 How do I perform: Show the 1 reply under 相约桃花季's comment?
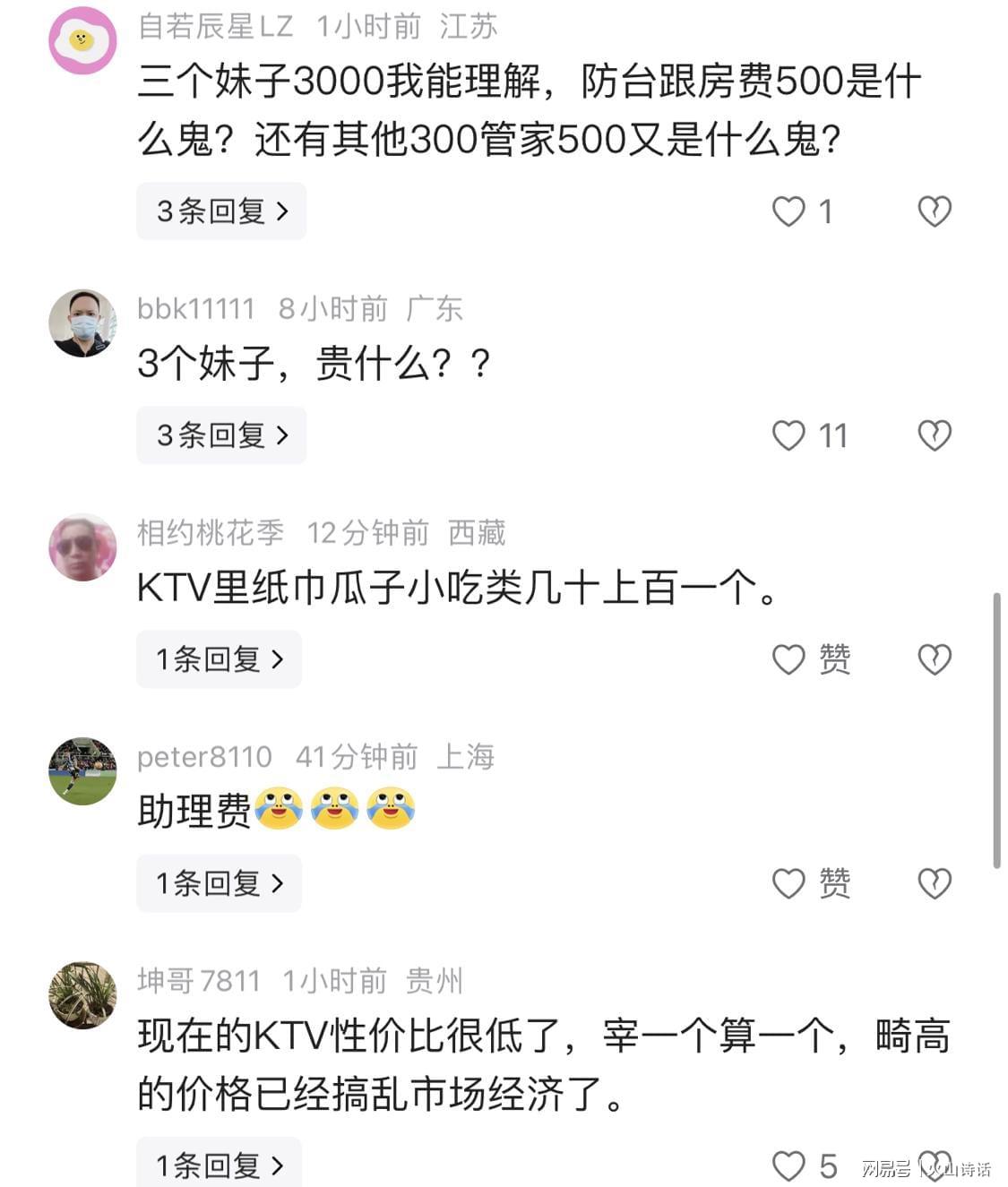pos(219,659)
